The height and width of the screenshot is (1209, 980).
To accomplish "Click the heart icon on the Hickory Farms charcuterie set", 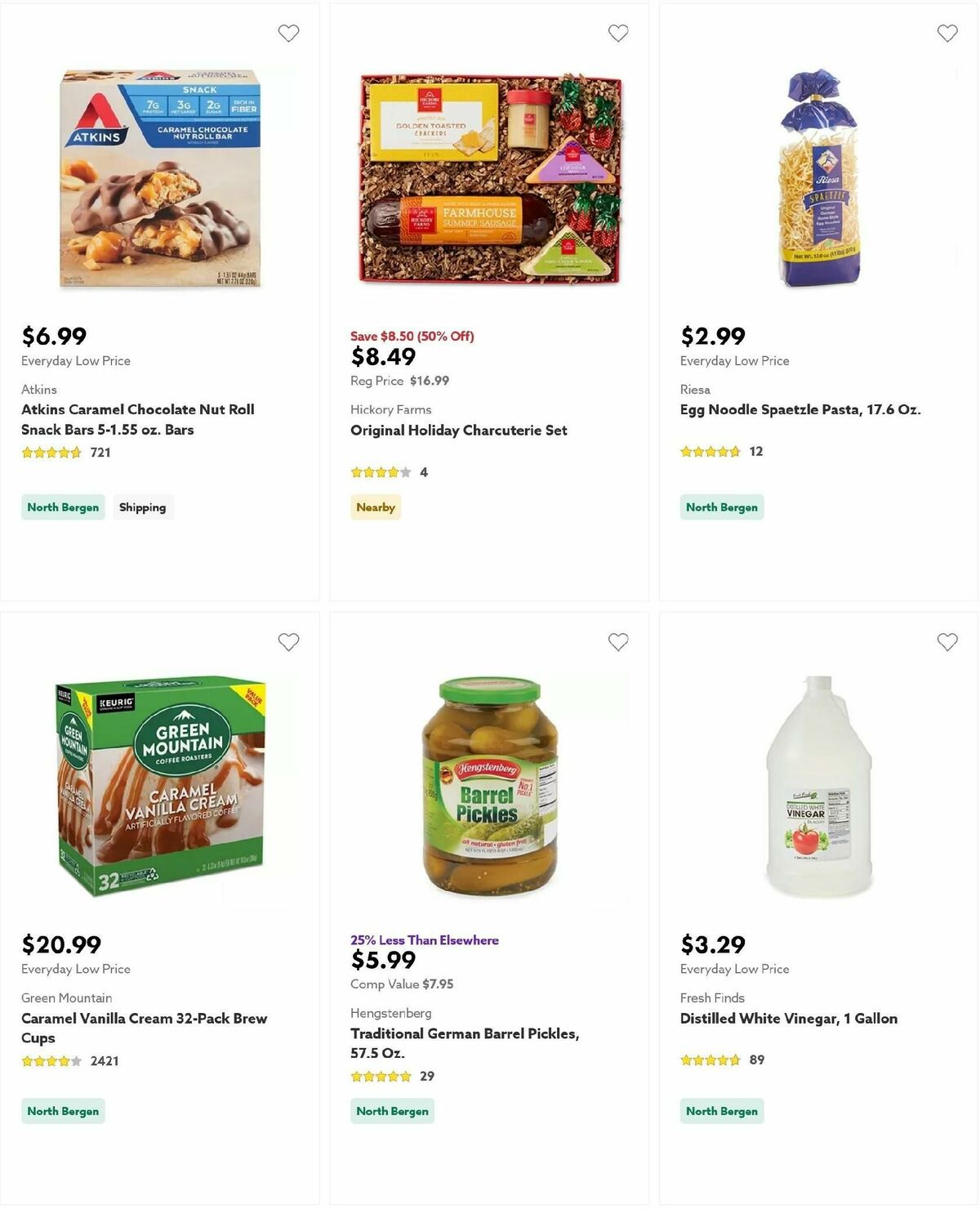I will click(x=618, y=33).
